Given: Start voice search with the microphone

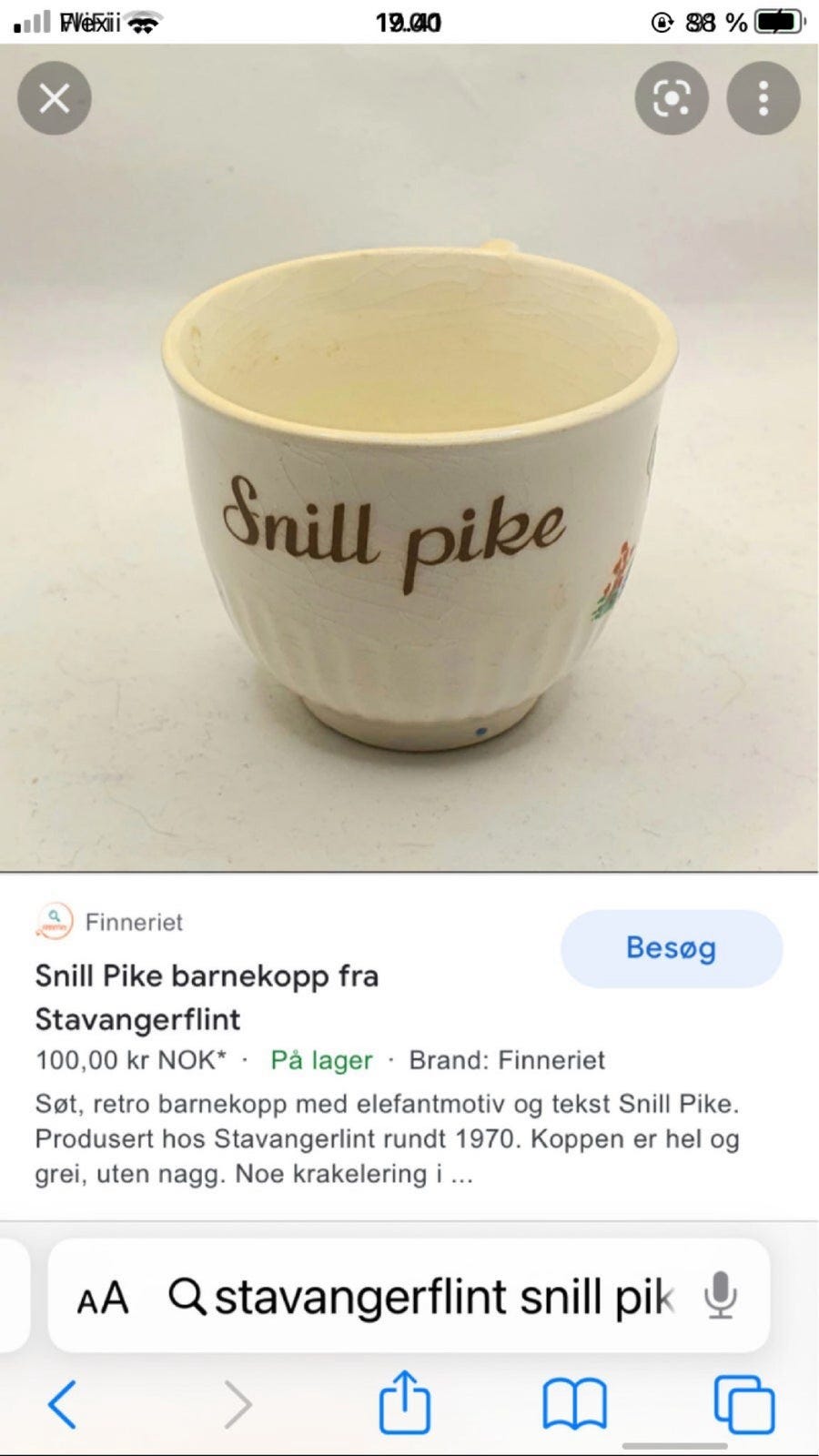Looking at the screenshot, I should point(720,1296).
